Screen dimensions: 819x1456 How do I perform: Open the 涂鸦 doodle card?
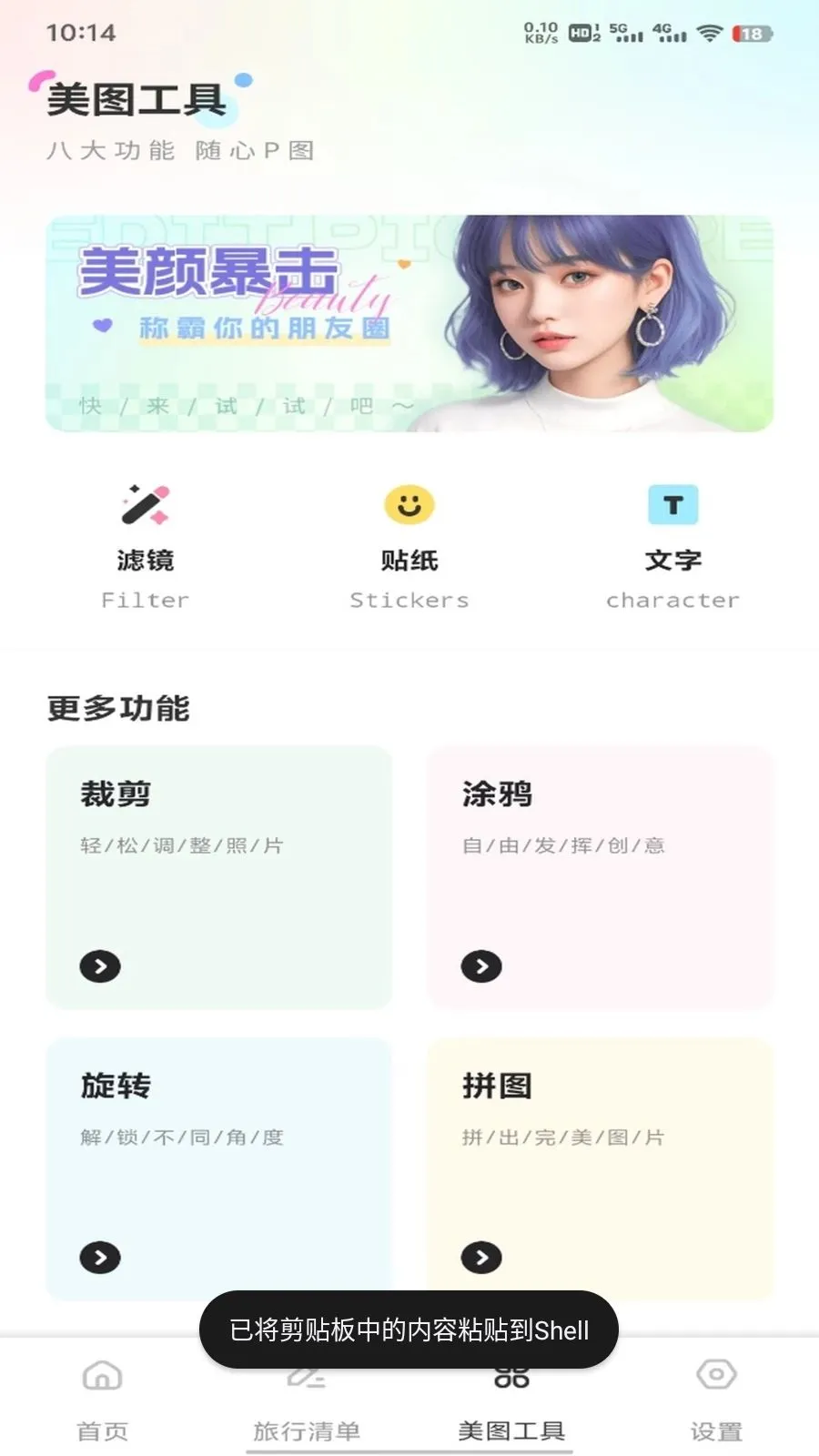(601, 877)
